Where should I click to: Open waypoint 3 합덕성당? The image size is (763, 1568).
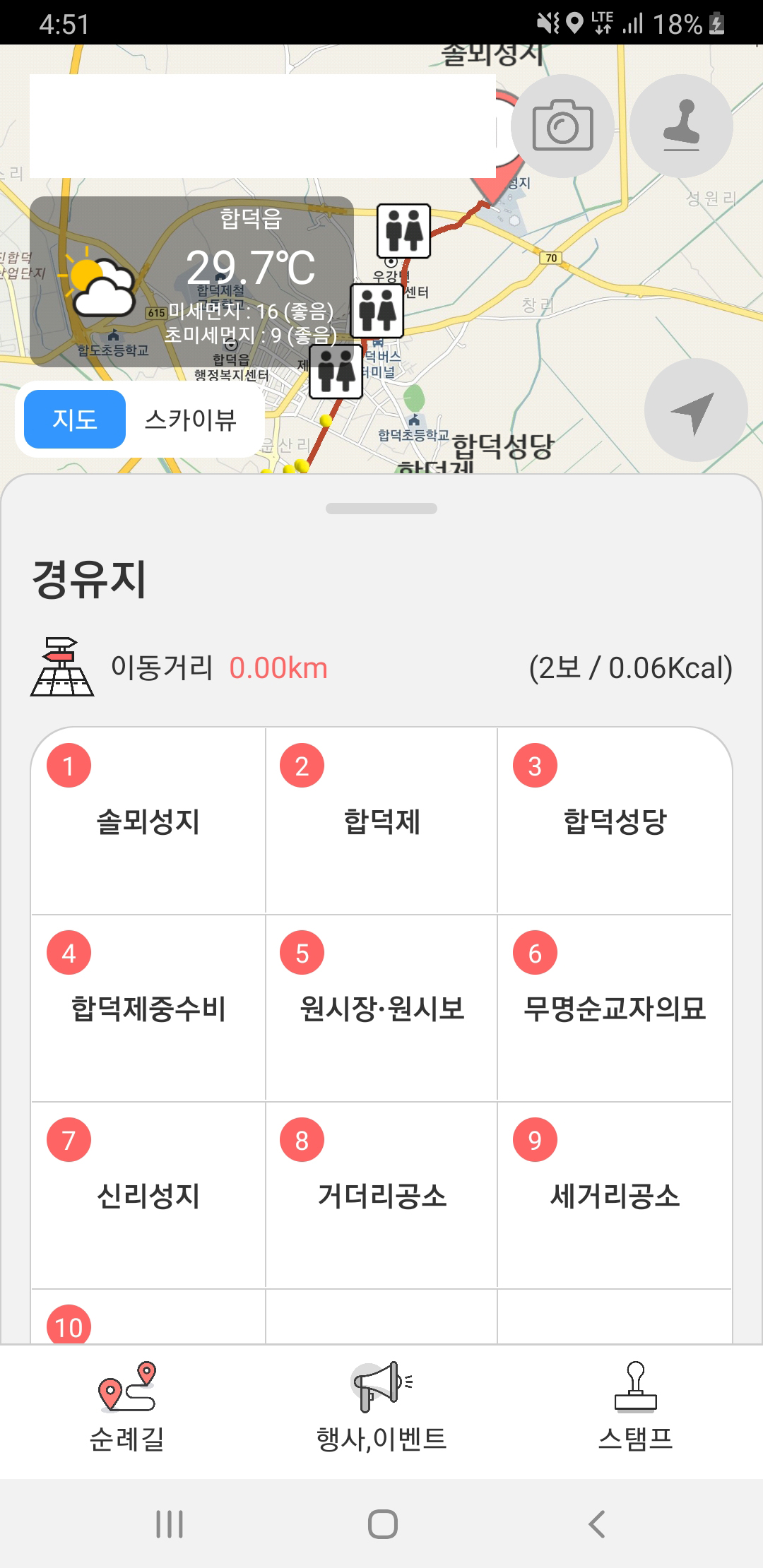(x=615, y=821)
